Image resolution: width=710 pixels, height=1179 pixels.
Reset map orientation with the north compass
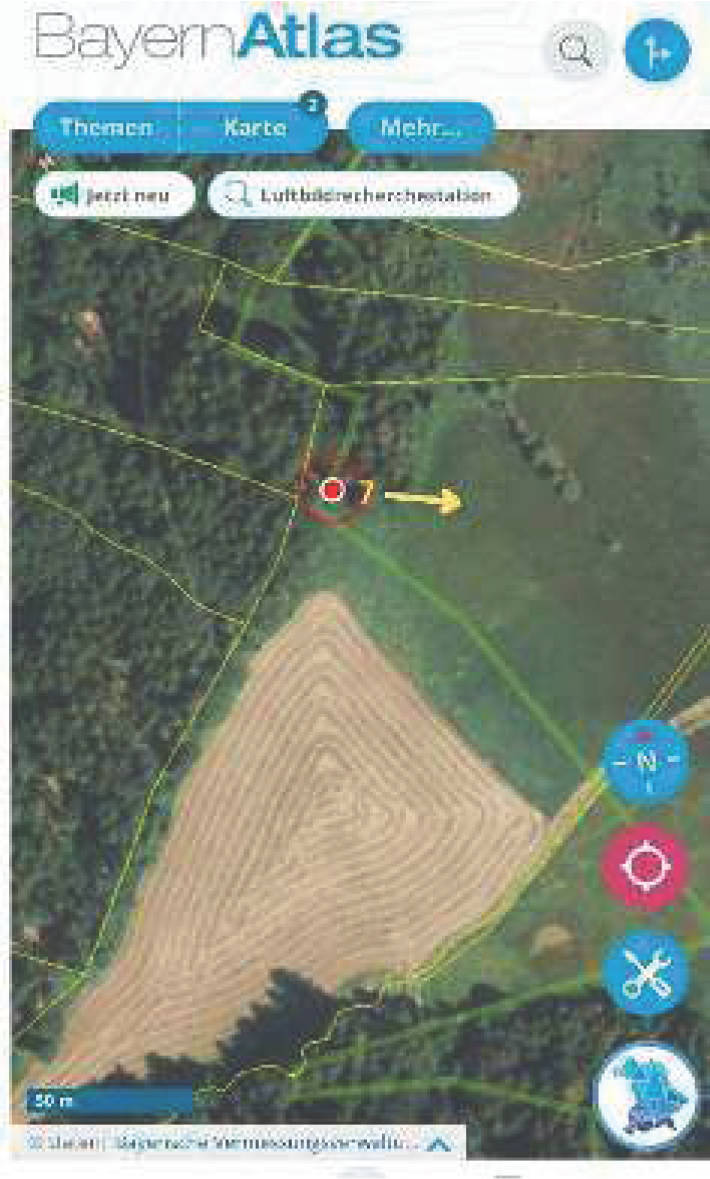[x=646, y=762]
